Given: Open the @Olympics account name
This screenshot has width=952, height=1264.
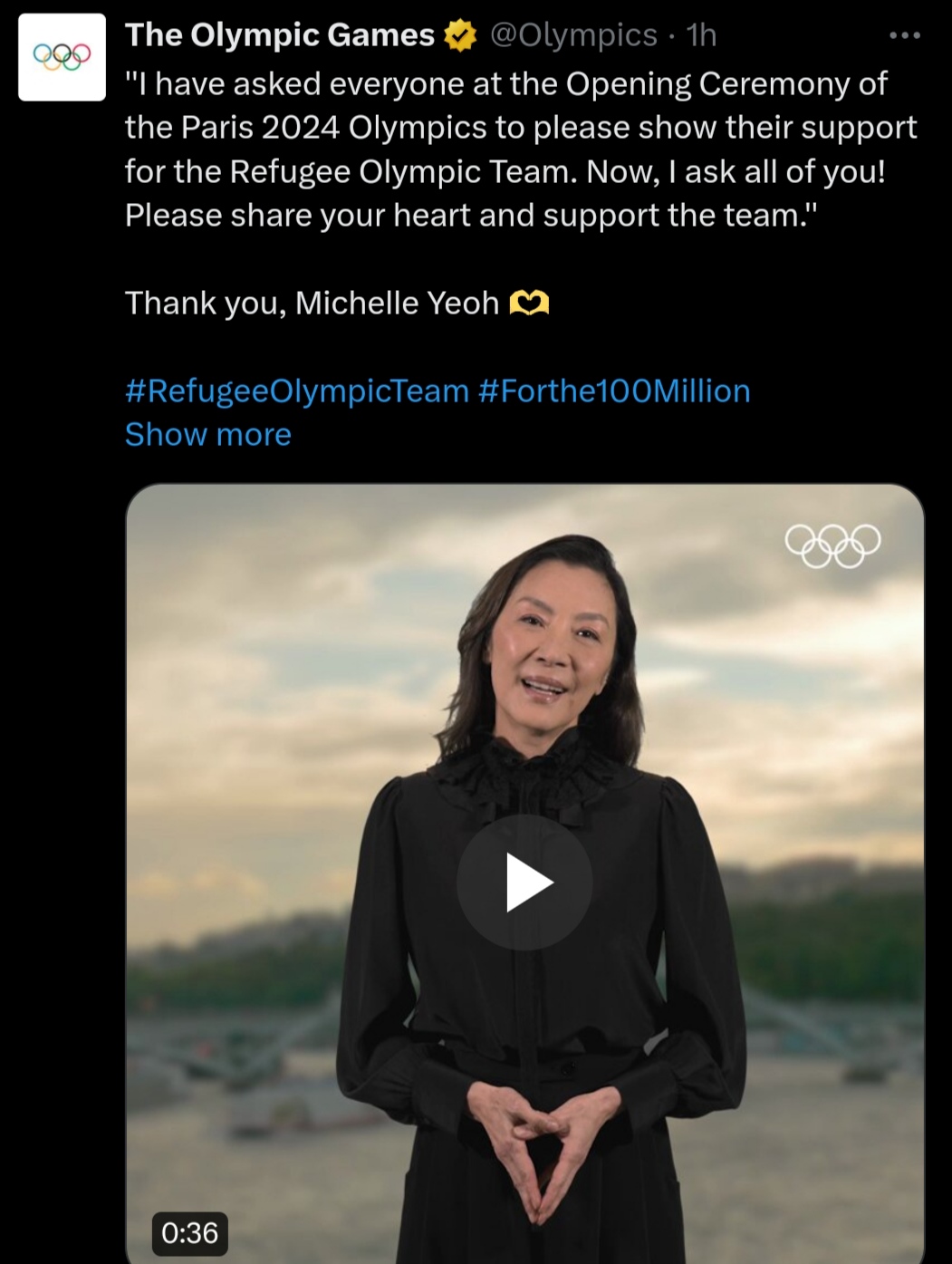Looking at the screenshot, I should (573, 34).
